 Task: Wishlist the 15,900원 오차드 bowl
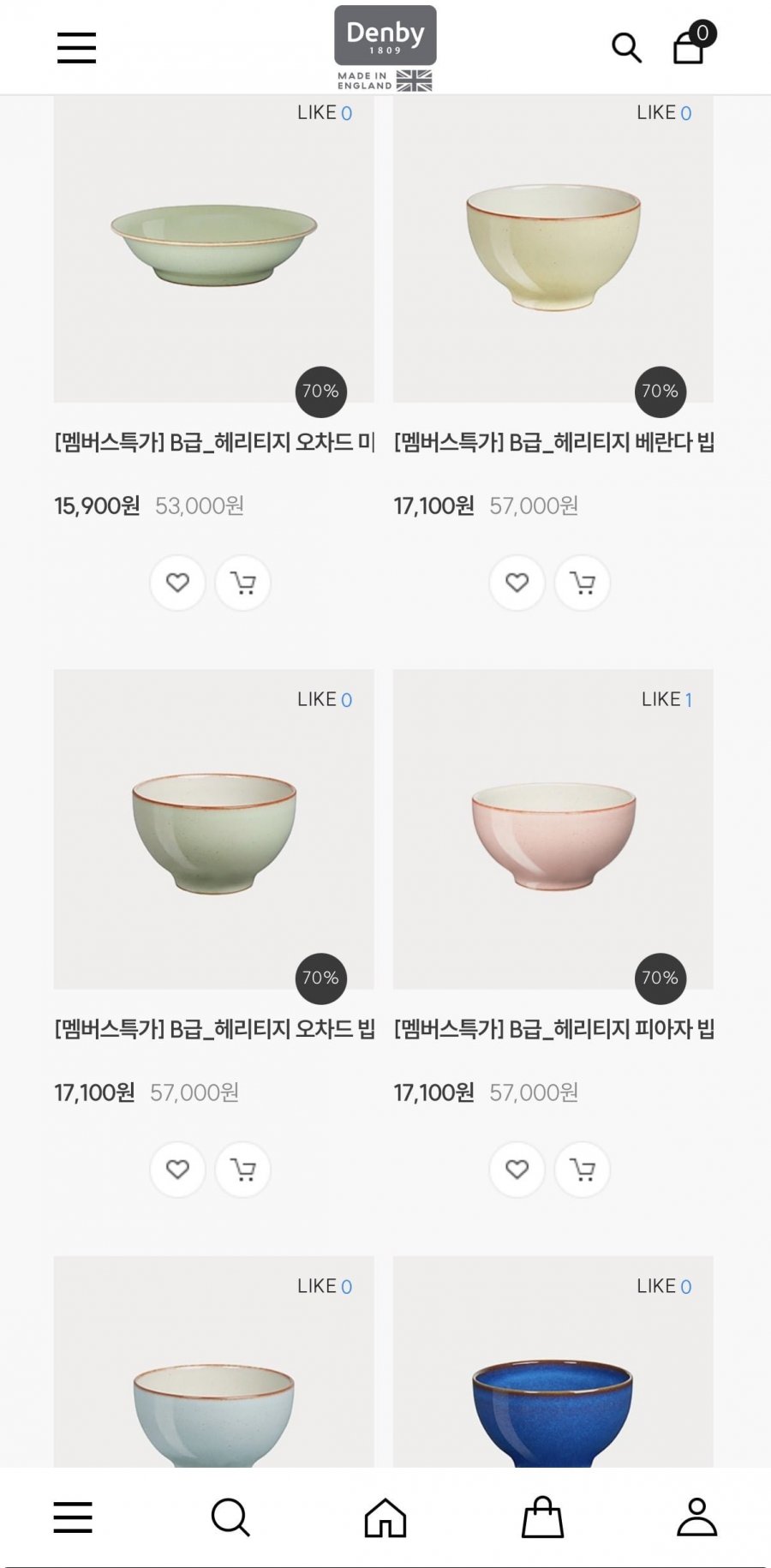[177, 583]
